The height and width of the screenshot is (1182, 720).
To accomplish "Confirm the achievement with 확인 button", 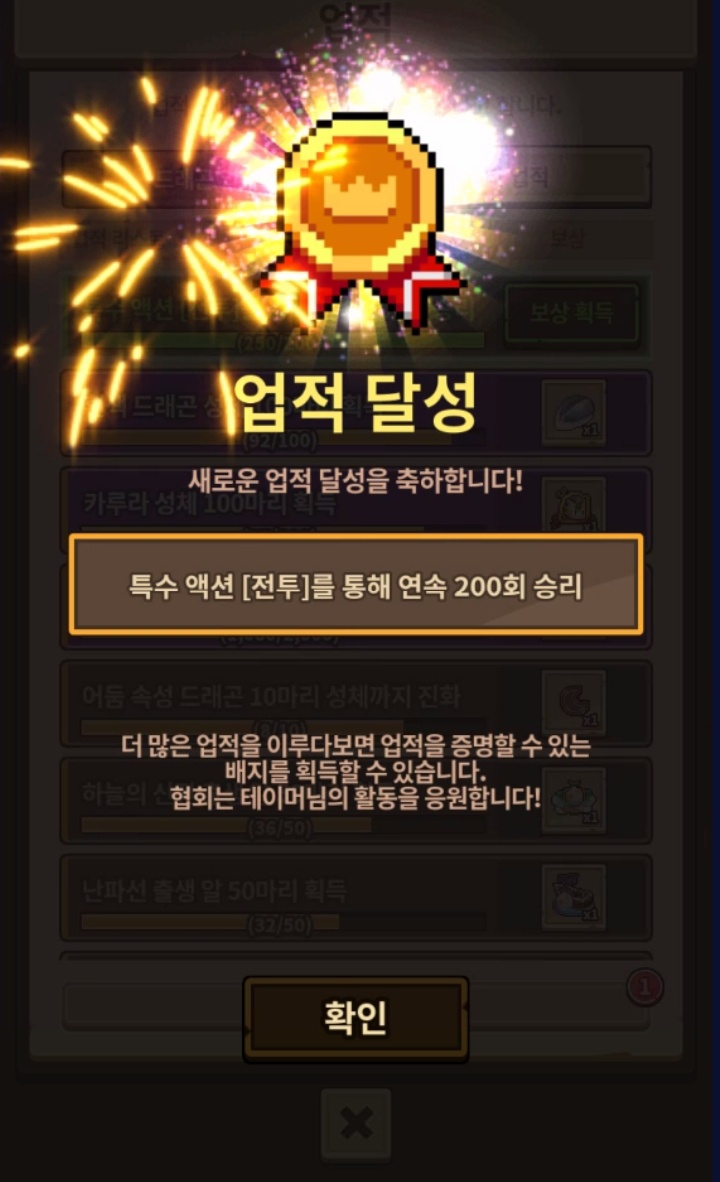I will (355, 1018).
